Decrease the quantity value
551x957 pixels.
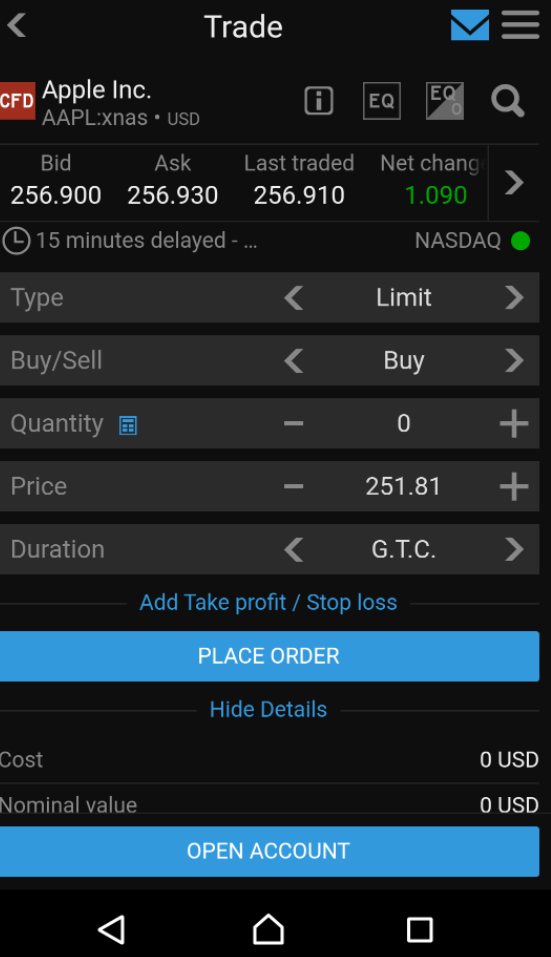point(294,424)
